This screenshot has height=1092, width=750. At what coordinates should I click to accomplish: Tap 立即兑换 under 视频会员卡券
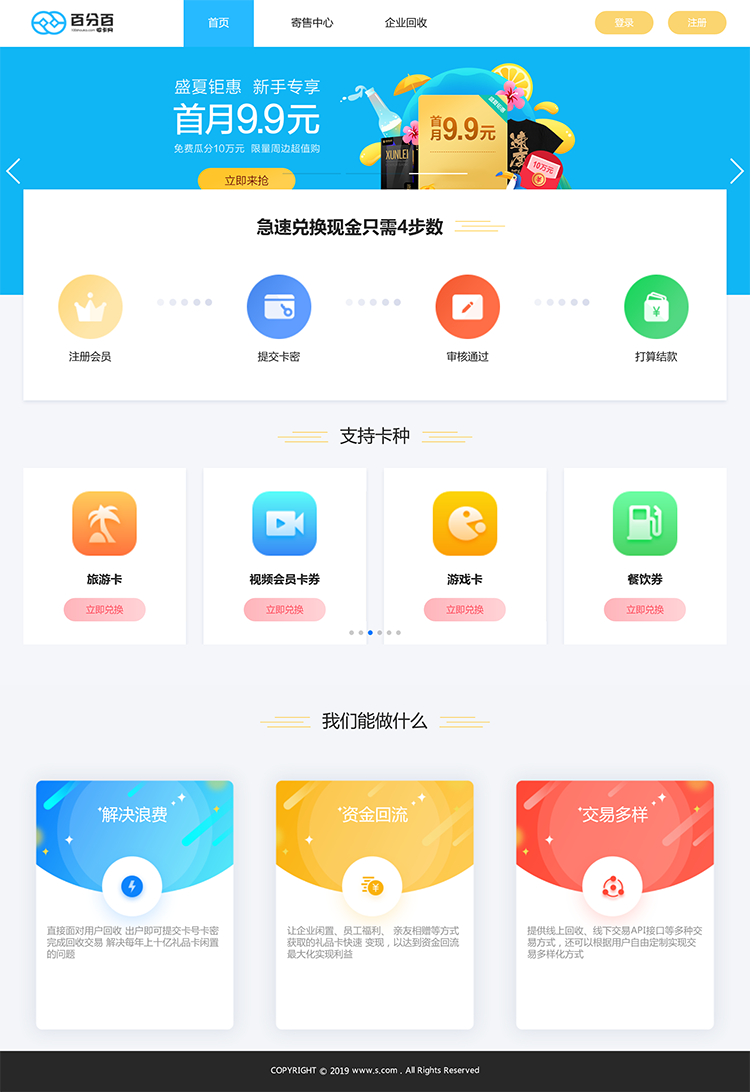285,609
